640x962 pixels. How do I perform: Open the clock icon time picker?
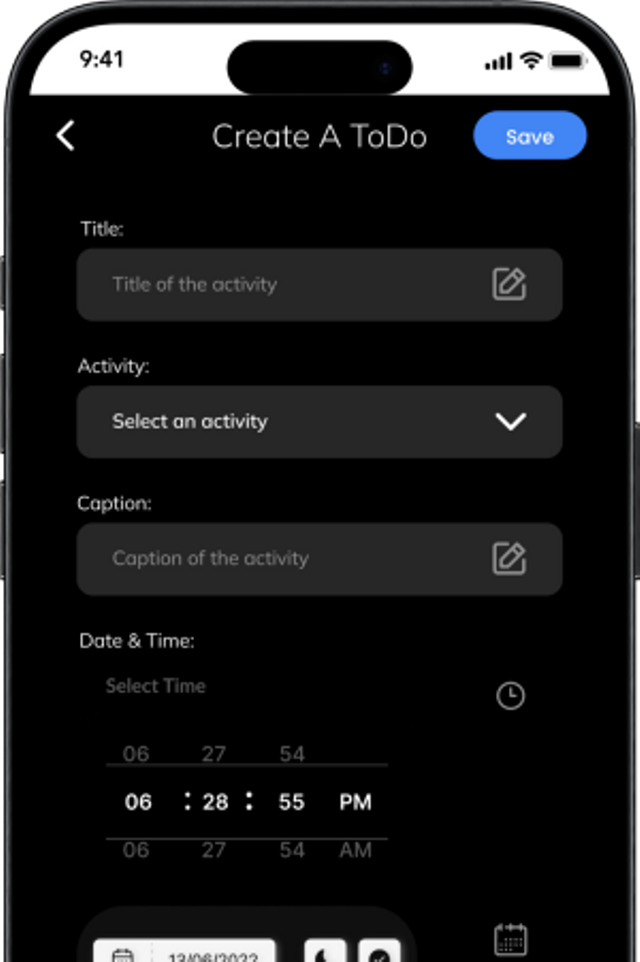pos(510,695)
